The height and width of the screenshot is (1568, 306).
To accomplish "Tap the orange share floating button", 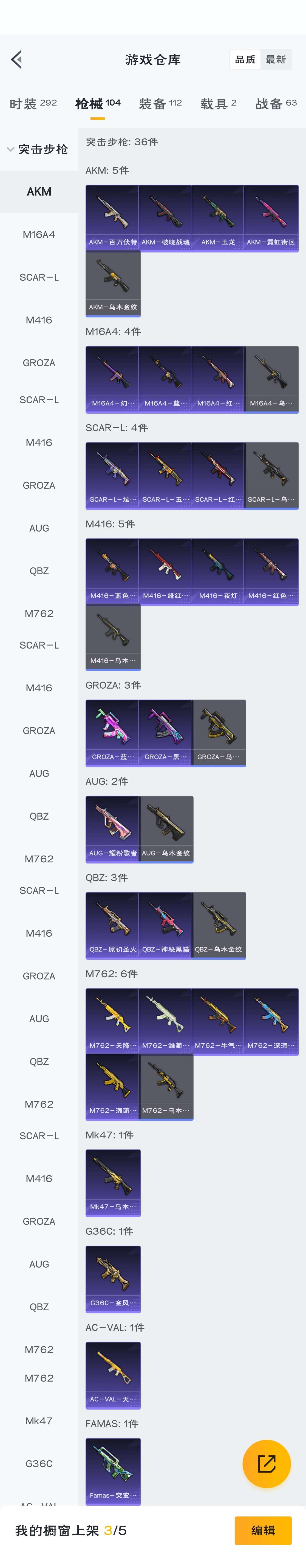I will 267,1463.
